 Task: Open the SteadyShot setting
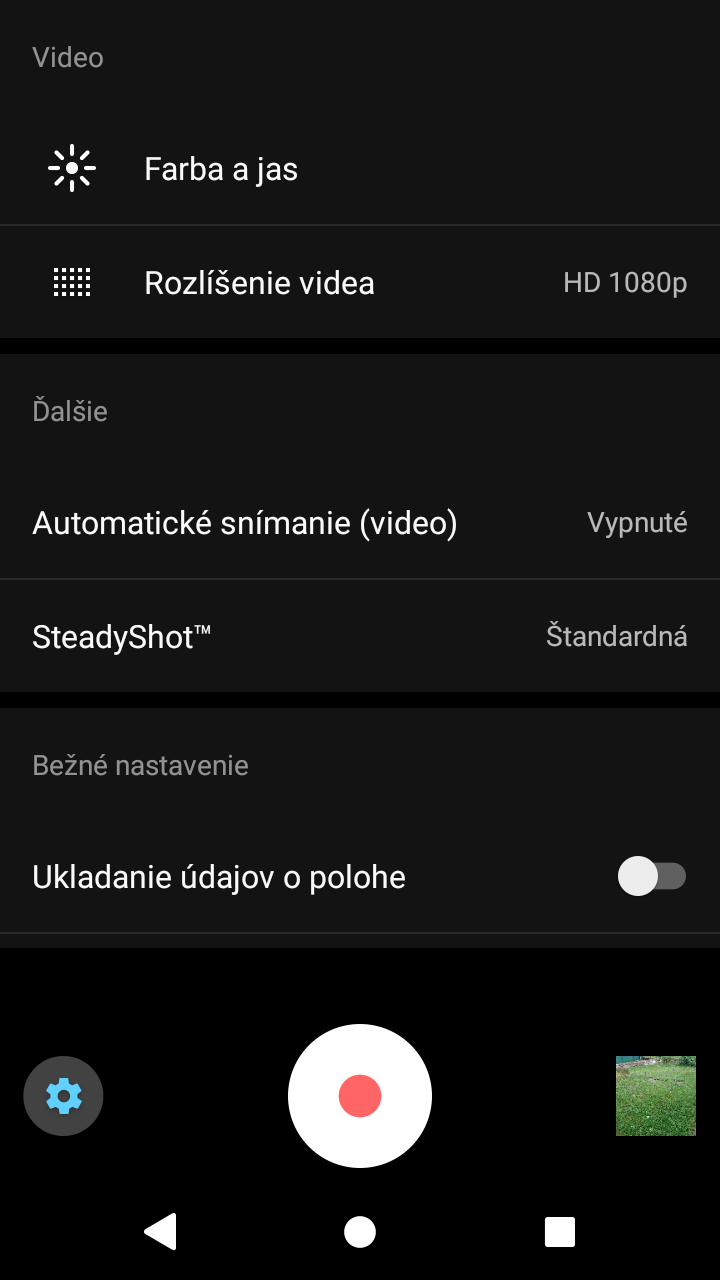click(x=360, y=636)
